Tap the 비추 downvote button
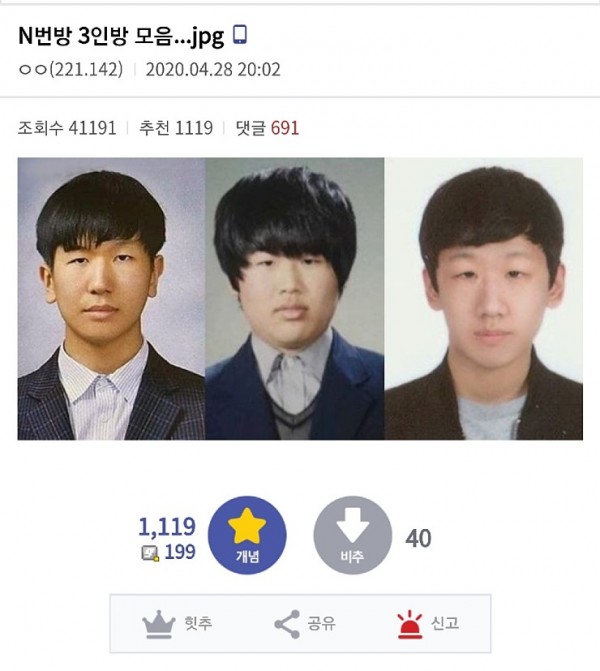Screen dimensions: 600x671 [352, 535]
